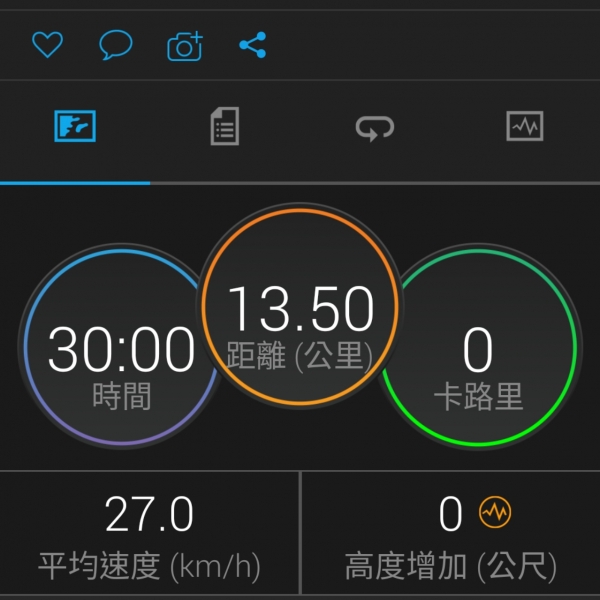Switch to the laps tab
The height and width of the screenshot is (600, 600).
375,127
